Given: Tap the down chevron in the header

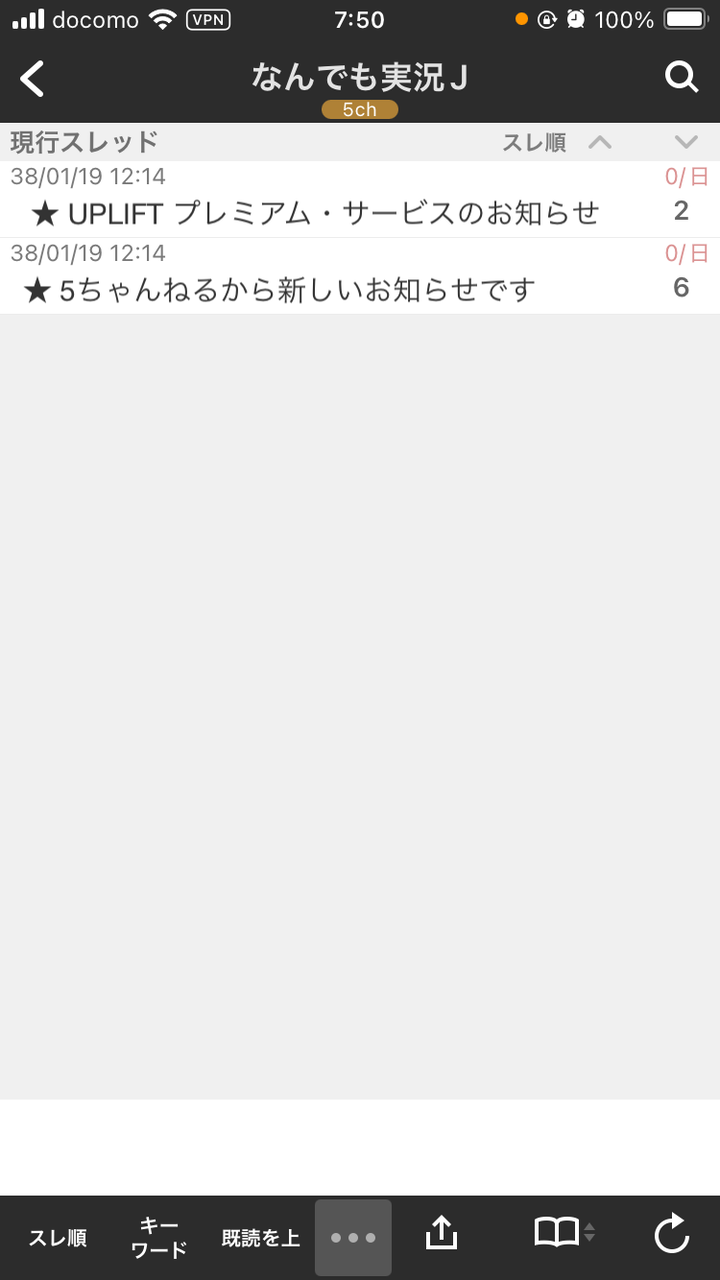Looking at the screenshot, I should [686, 142].
